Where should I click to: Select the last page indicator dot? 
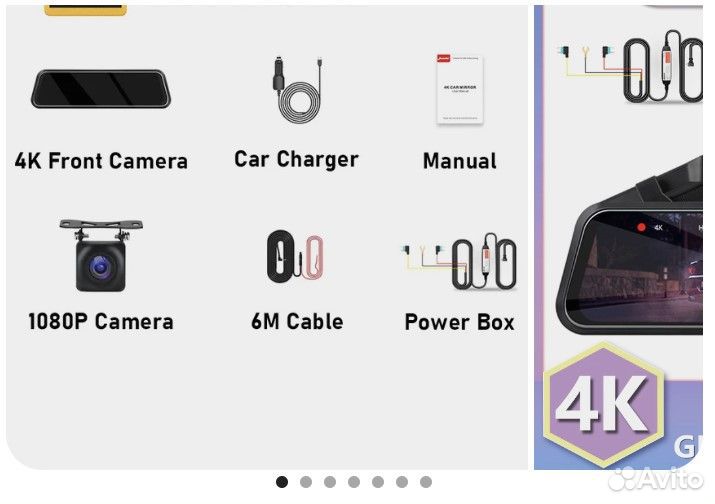[426, 482]
